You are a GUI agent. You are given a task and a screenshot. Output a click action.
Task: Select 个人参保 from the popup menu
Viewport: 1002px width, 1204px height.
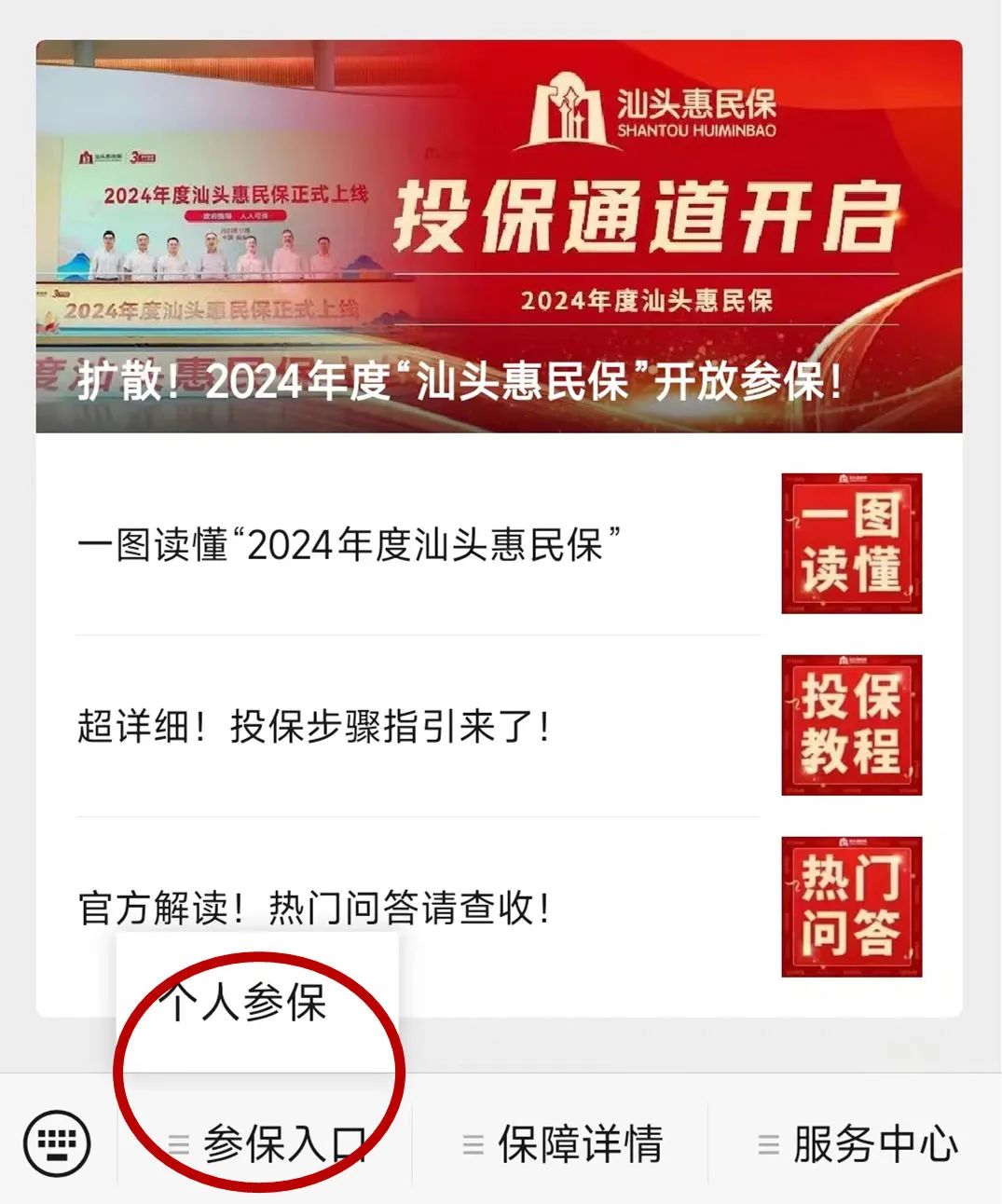244,1005
